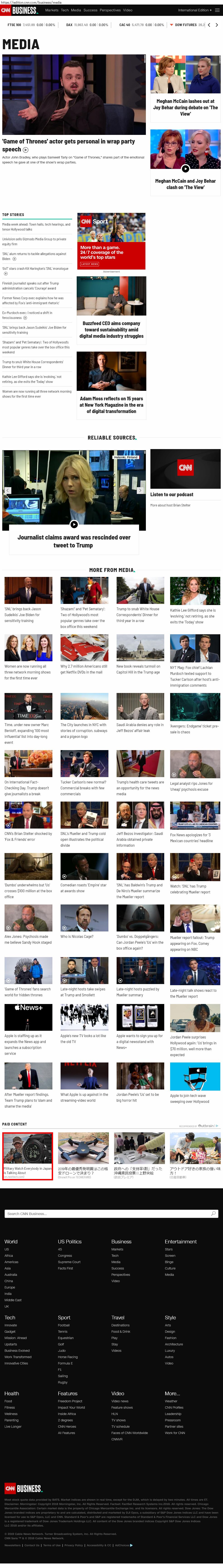Open Adam Moss New York Magazine article
This screenshot has height=1568, width=223.
pyautogui.click(x=112, y=405)
